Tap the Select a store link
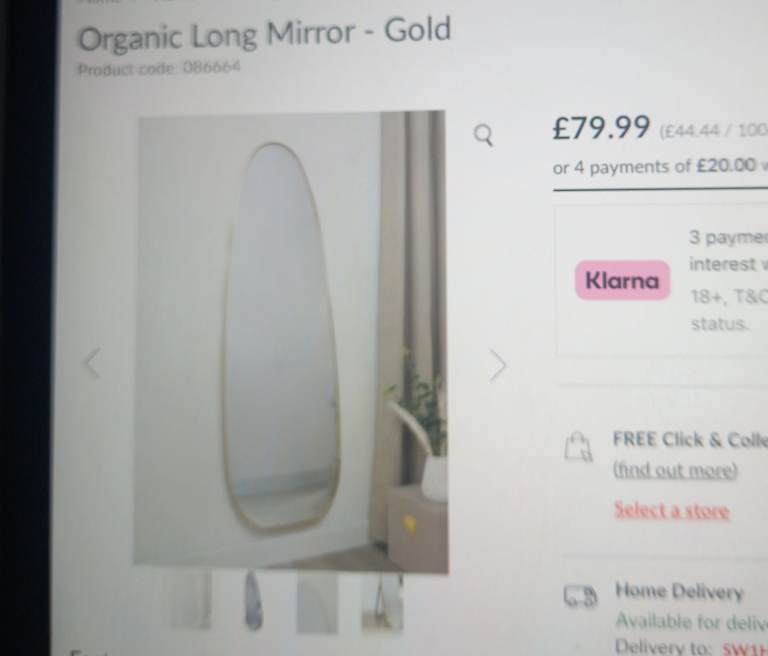This screenshot has width=768, height=656. click(x=671, y=510)
